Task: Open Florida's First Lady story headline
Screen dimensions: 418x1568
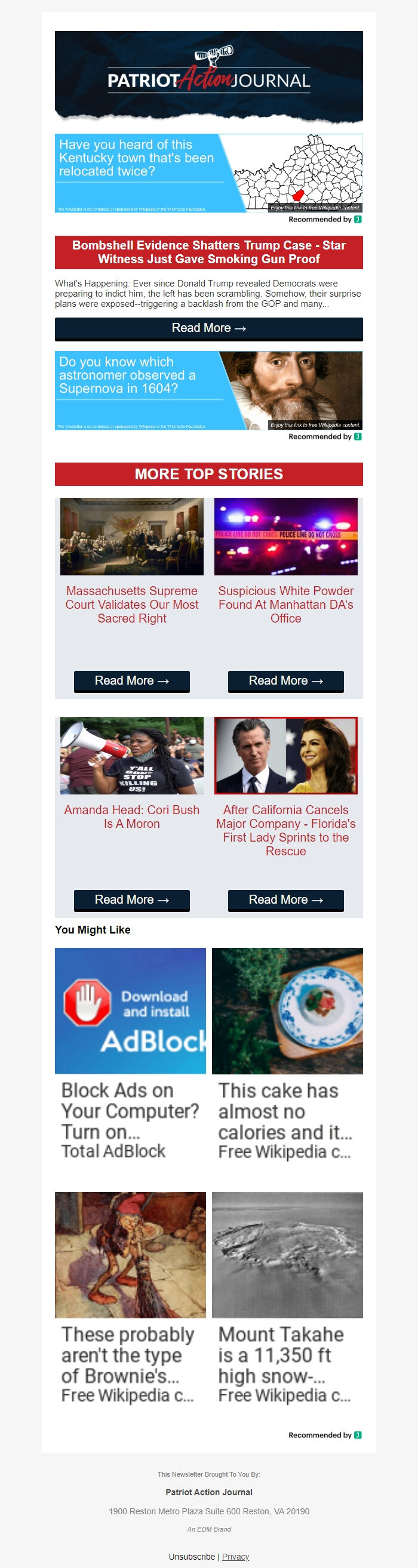Action: pyautogui.click(x=286, y=830)
